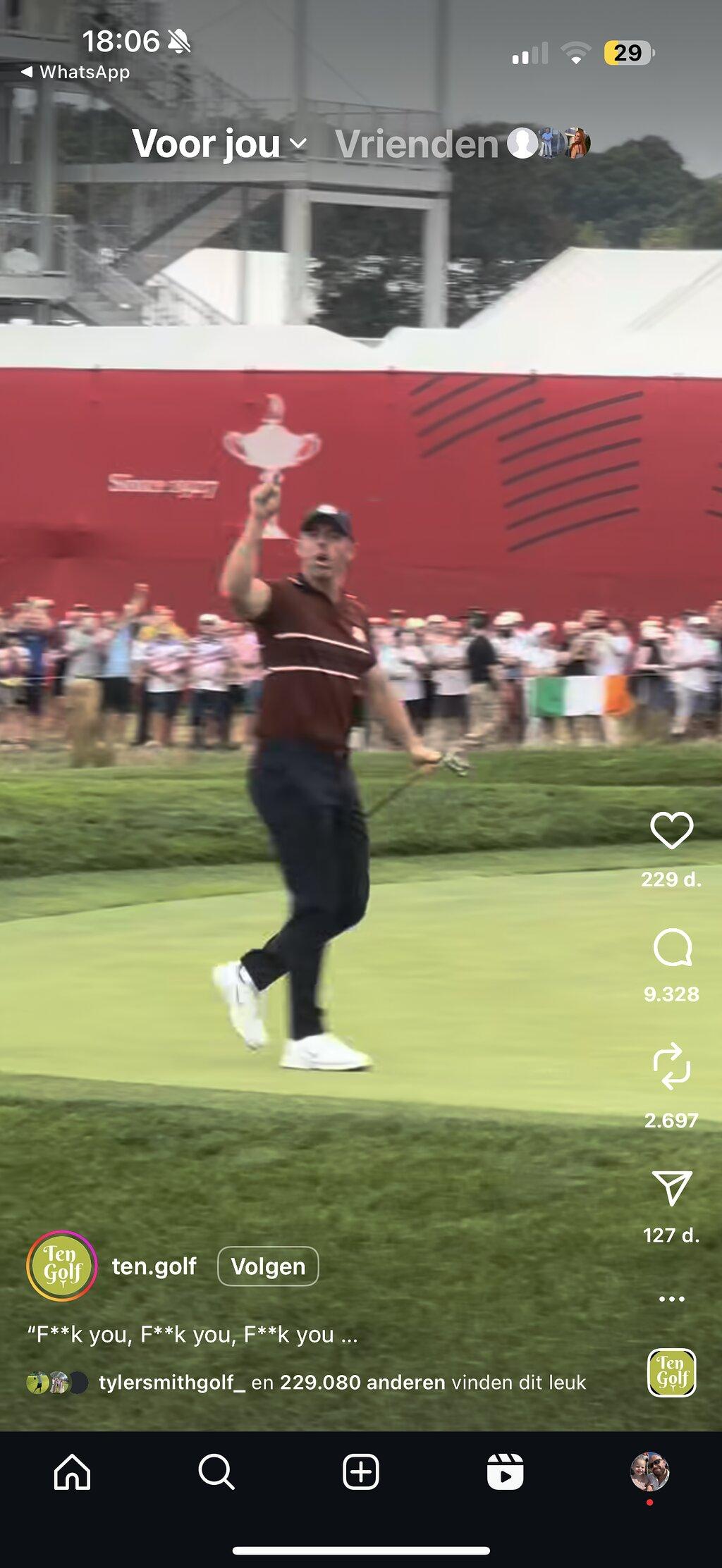Open the Search tab
This screenshot has width=722, height=1568.
[x=216, y=1472]
